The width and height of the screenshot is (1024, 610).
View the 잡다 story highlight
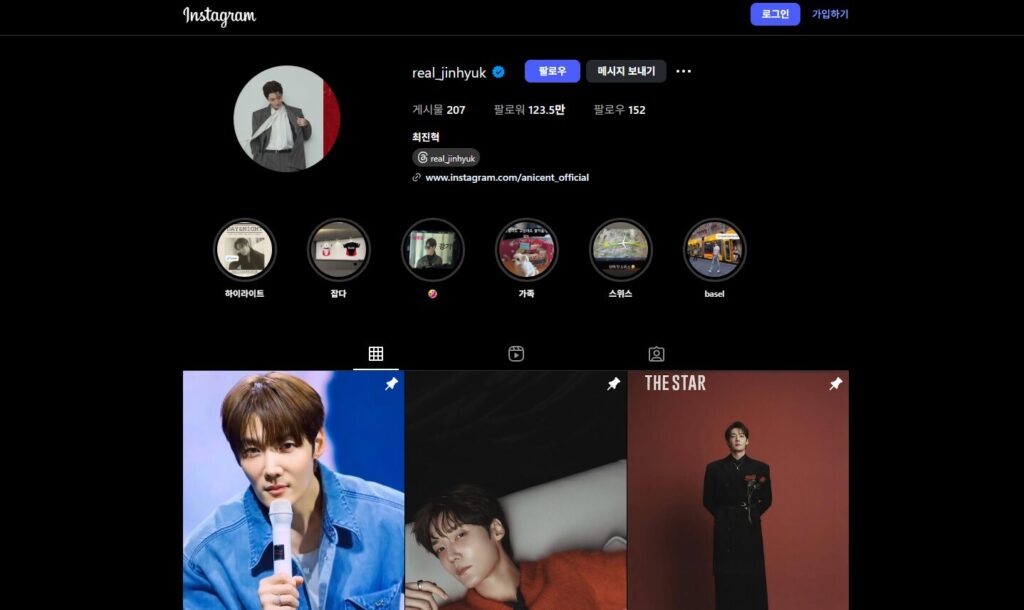[338, 250]
